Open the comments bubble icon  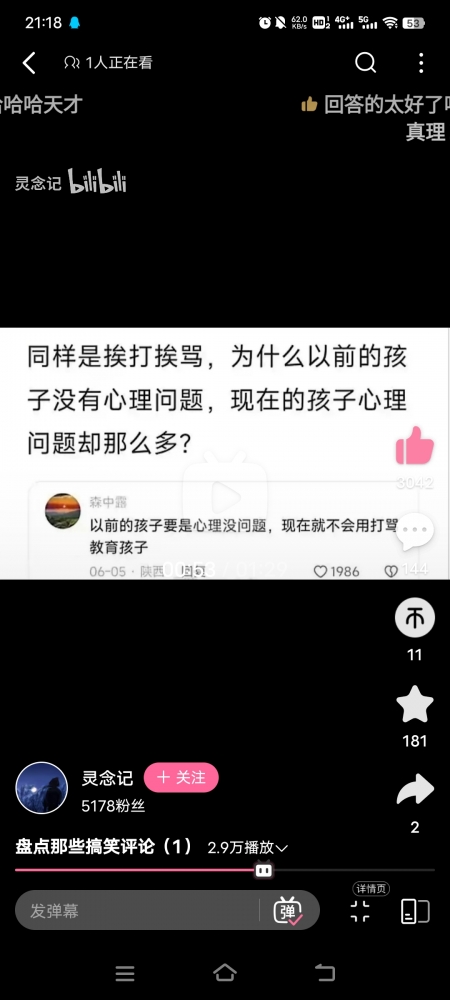pos(415,531)
